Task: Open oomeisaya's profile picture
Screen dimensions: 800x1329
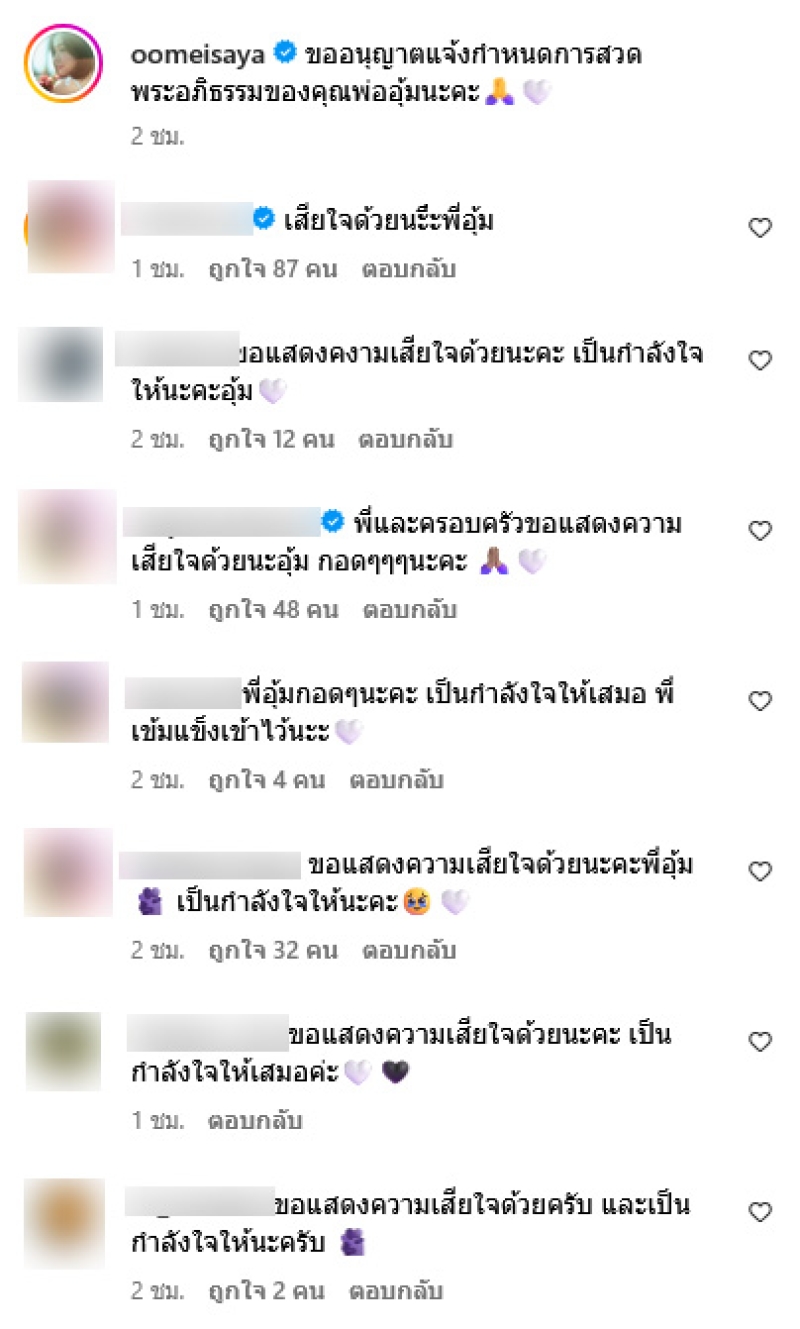Action: [64, 66]
